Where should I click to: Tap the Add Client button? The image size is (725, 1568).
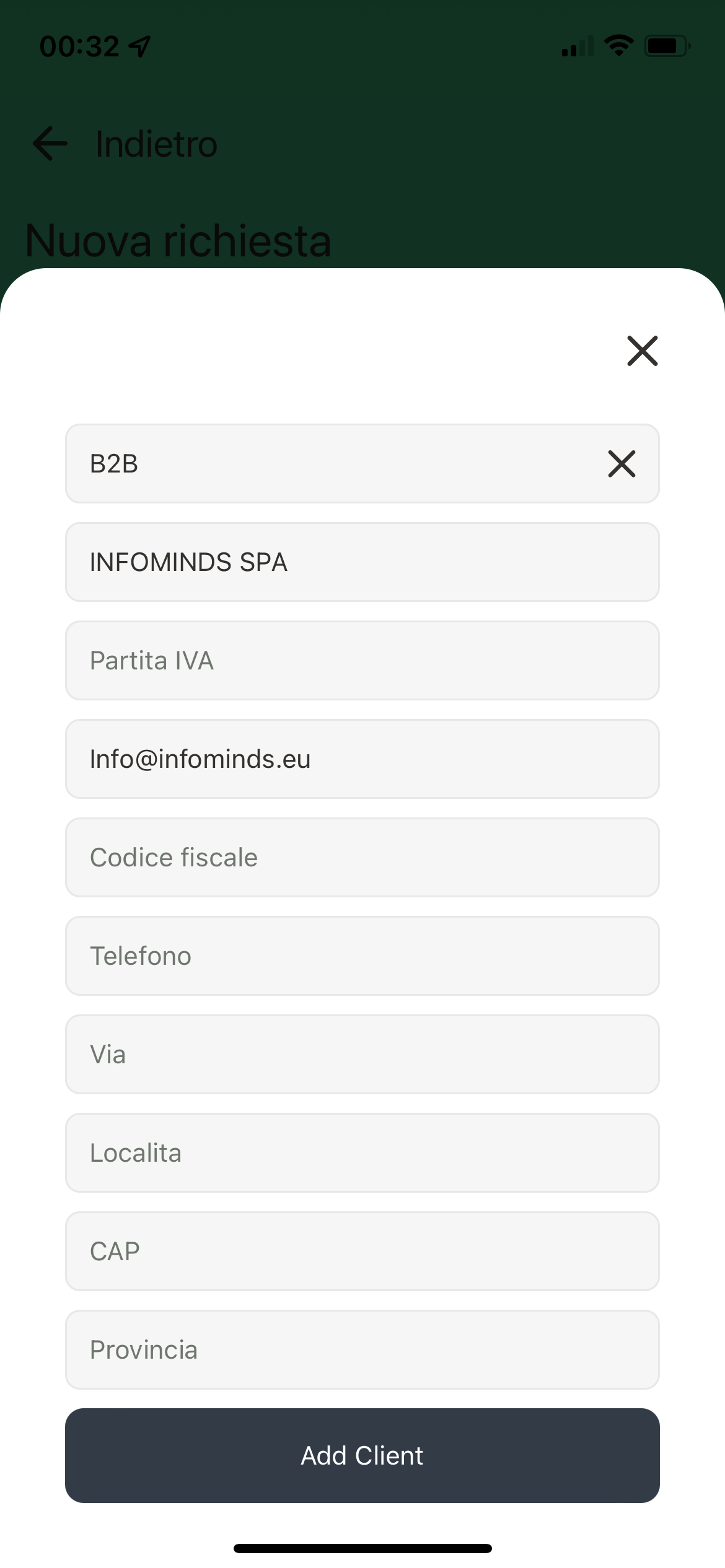click(362, 1456)
